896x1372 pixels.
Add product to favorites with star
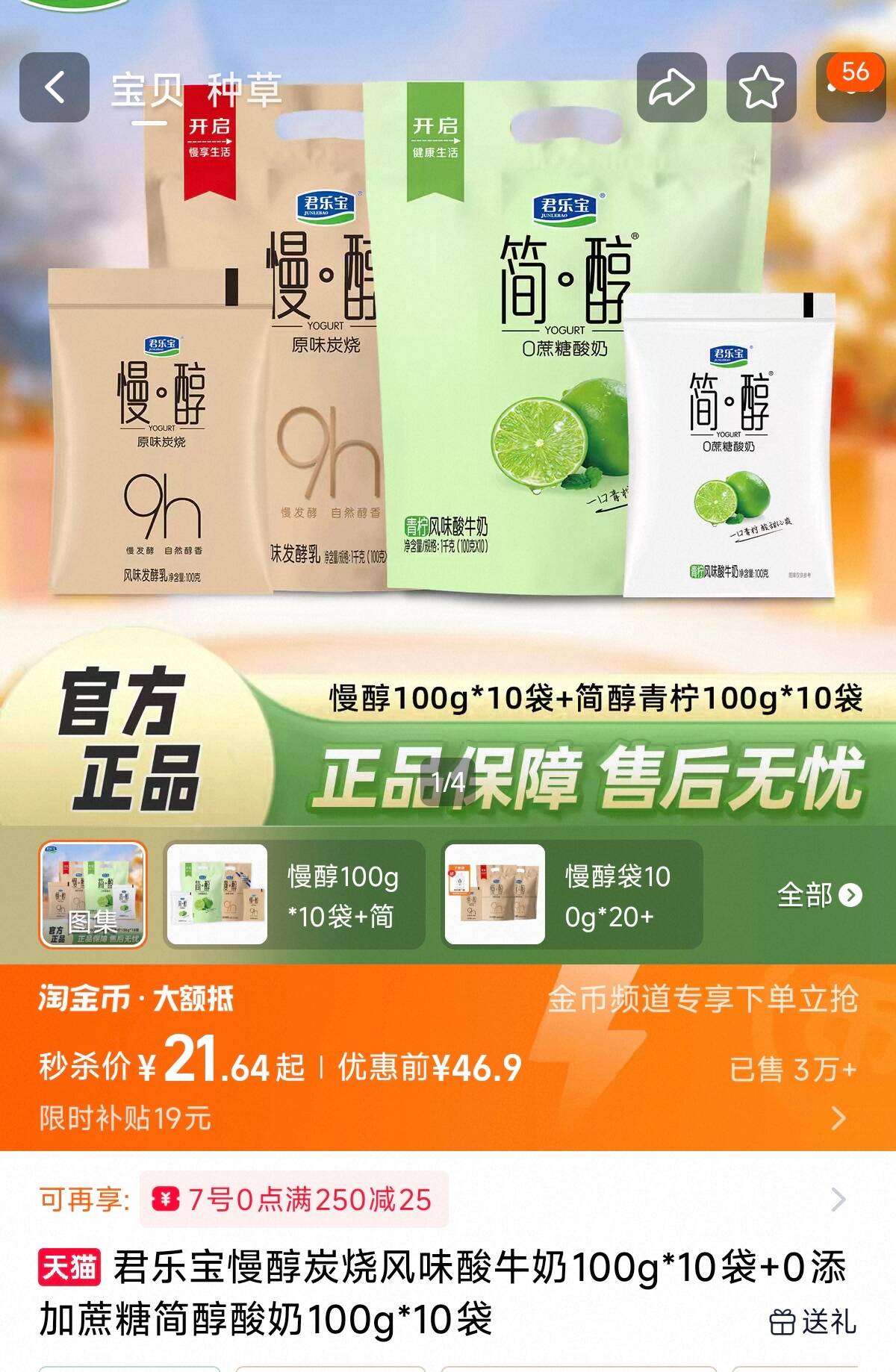(761, 87)
